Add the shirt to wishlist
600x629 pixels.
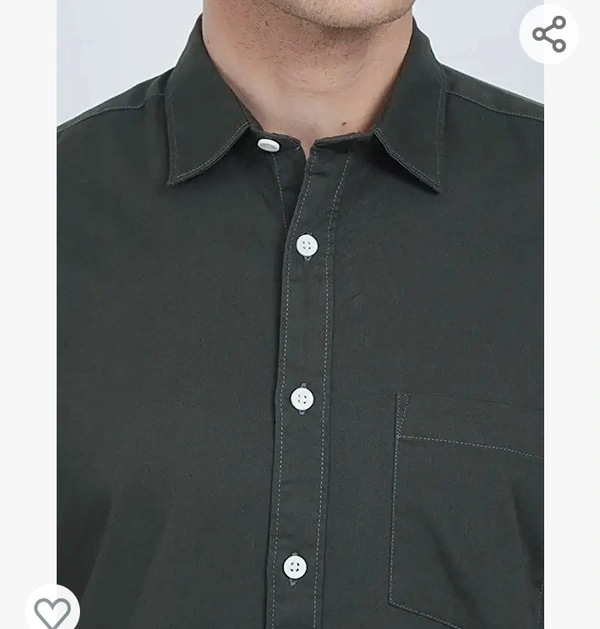(52, 611)
